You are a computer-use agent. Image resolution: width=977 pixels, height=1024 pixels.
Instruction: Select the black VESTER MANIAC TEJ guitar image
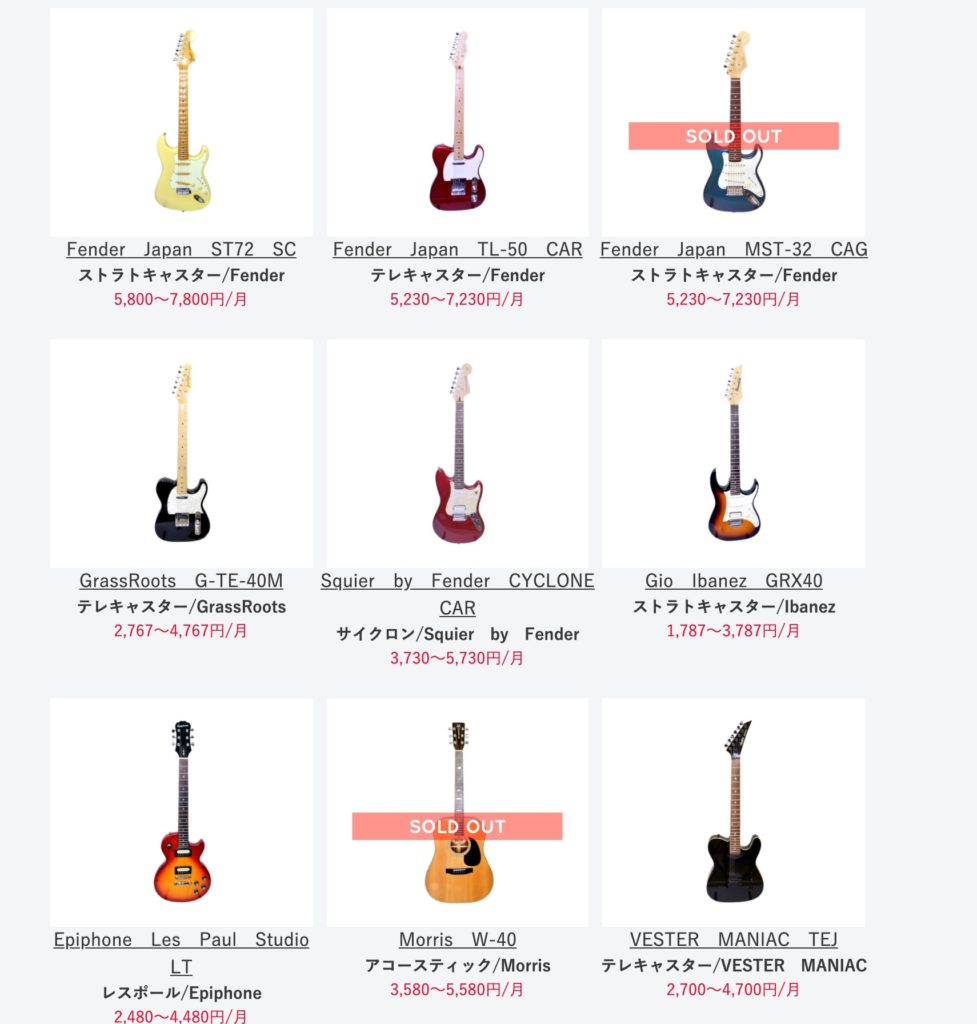point(733,812)
